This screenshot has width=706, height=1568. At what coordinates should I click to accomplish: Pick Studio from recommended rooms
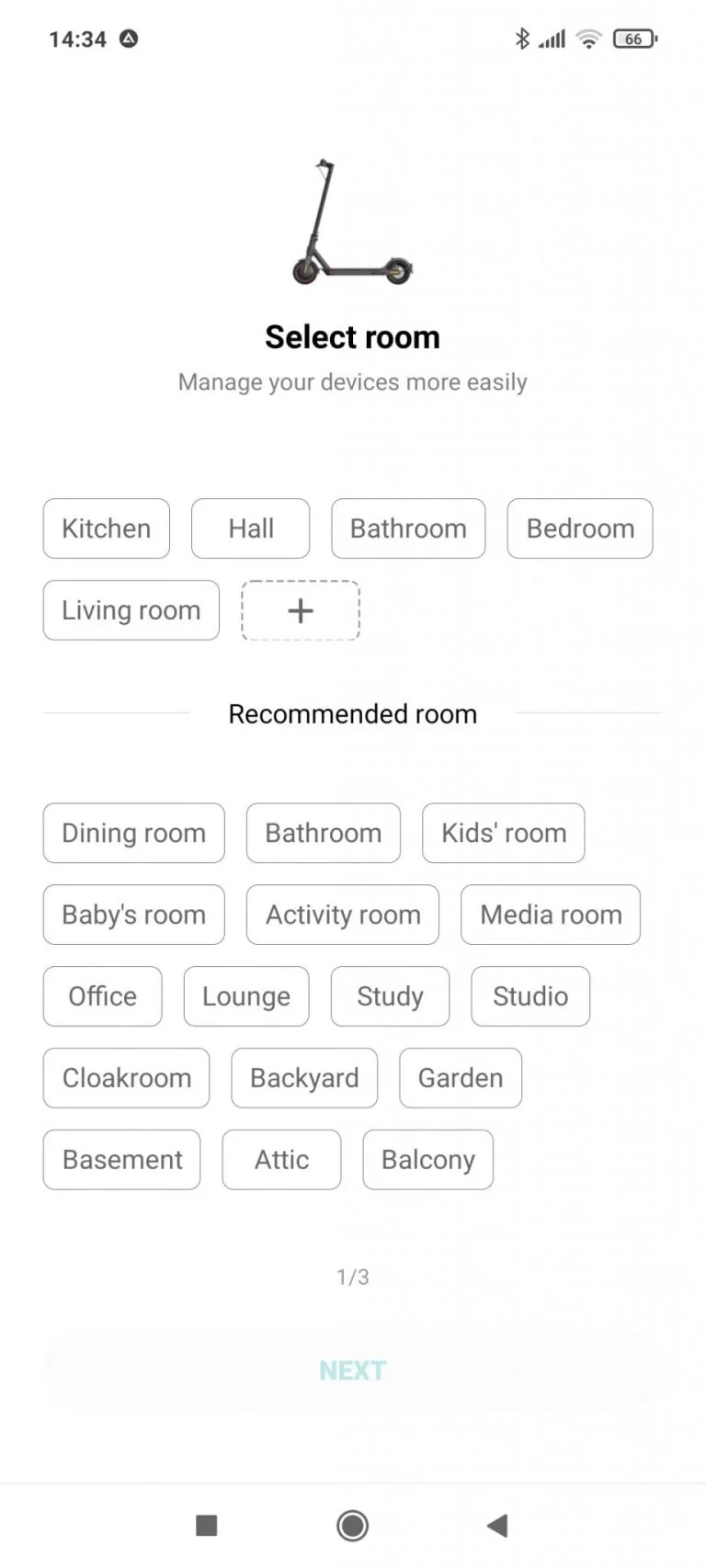529,996
